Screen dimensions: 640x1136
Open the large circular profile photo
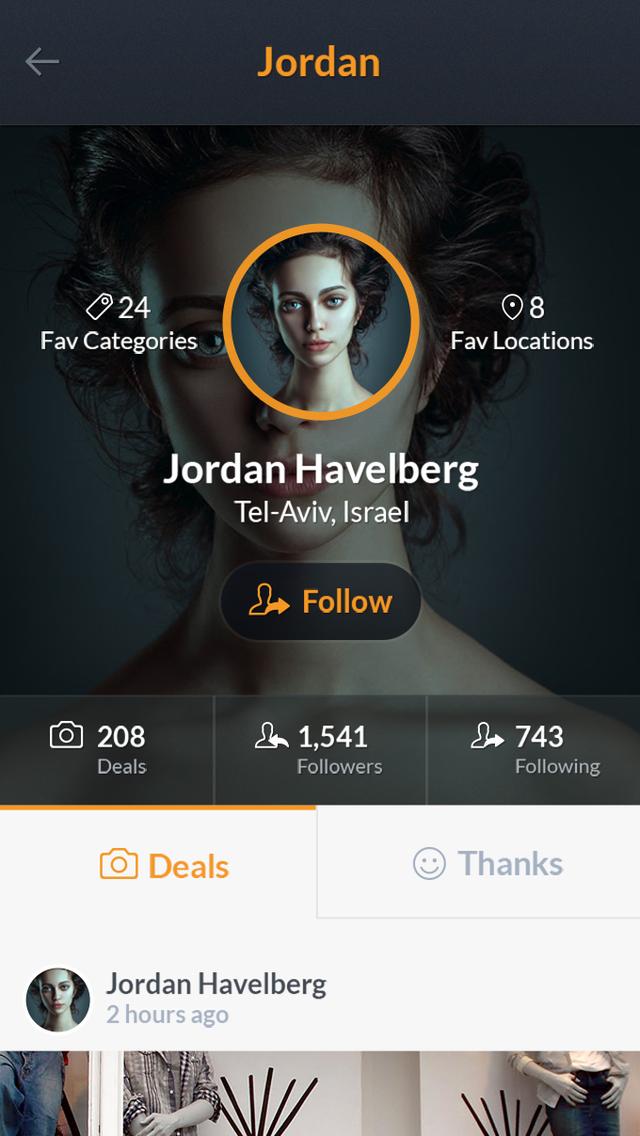[x=320, y=322]
